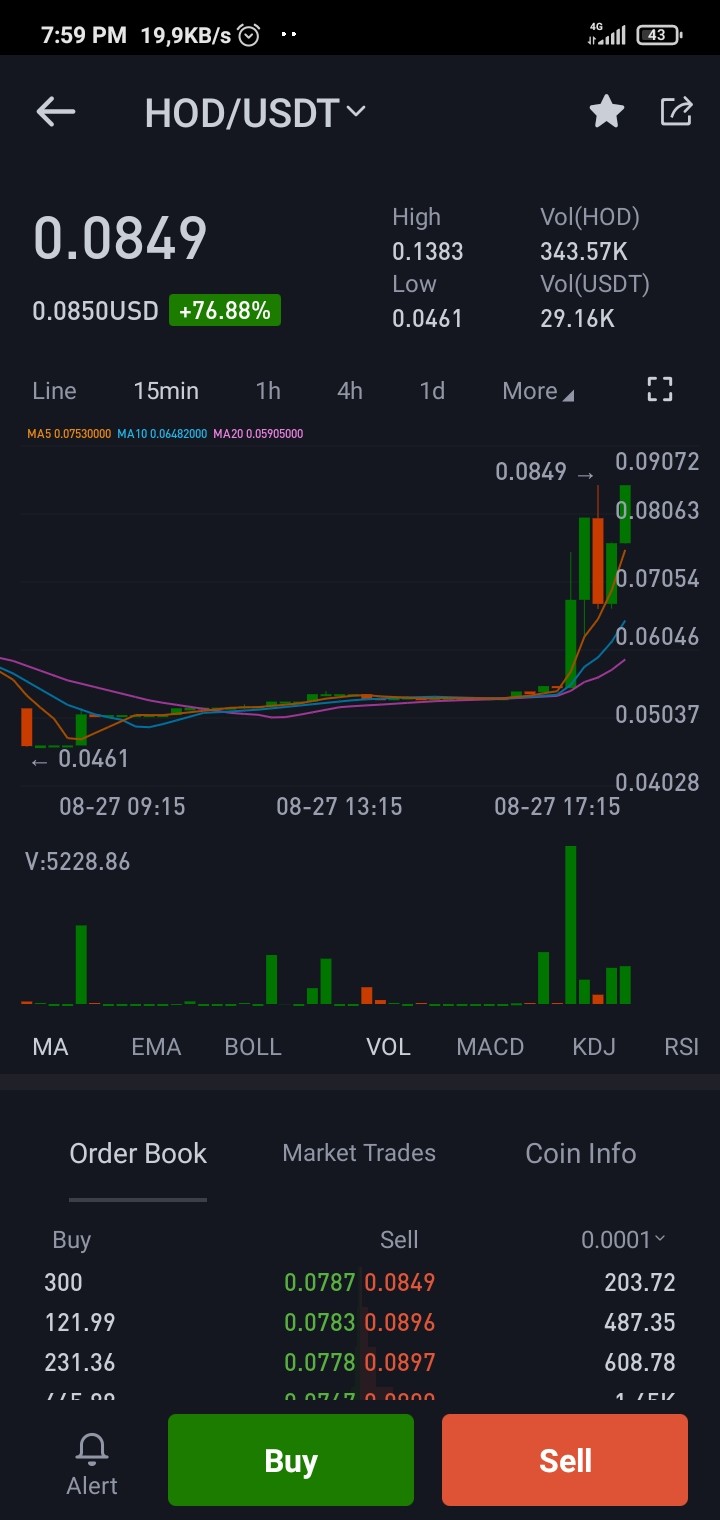This screenshot has width=720, height=1520.
Task: Enable the BOLL indicator
Action: tap(253, 1047)
